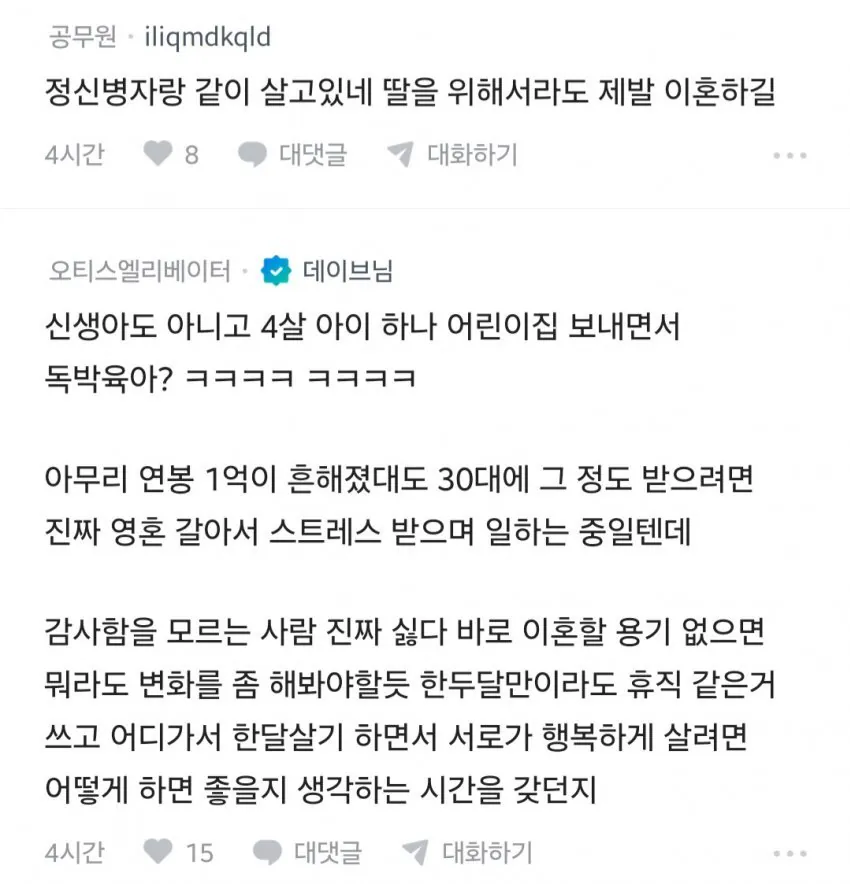Open the overflow menu on iliqmdkqld's comment
The width and height of the screenshot is (850, 884).
[x=789, y=156]
